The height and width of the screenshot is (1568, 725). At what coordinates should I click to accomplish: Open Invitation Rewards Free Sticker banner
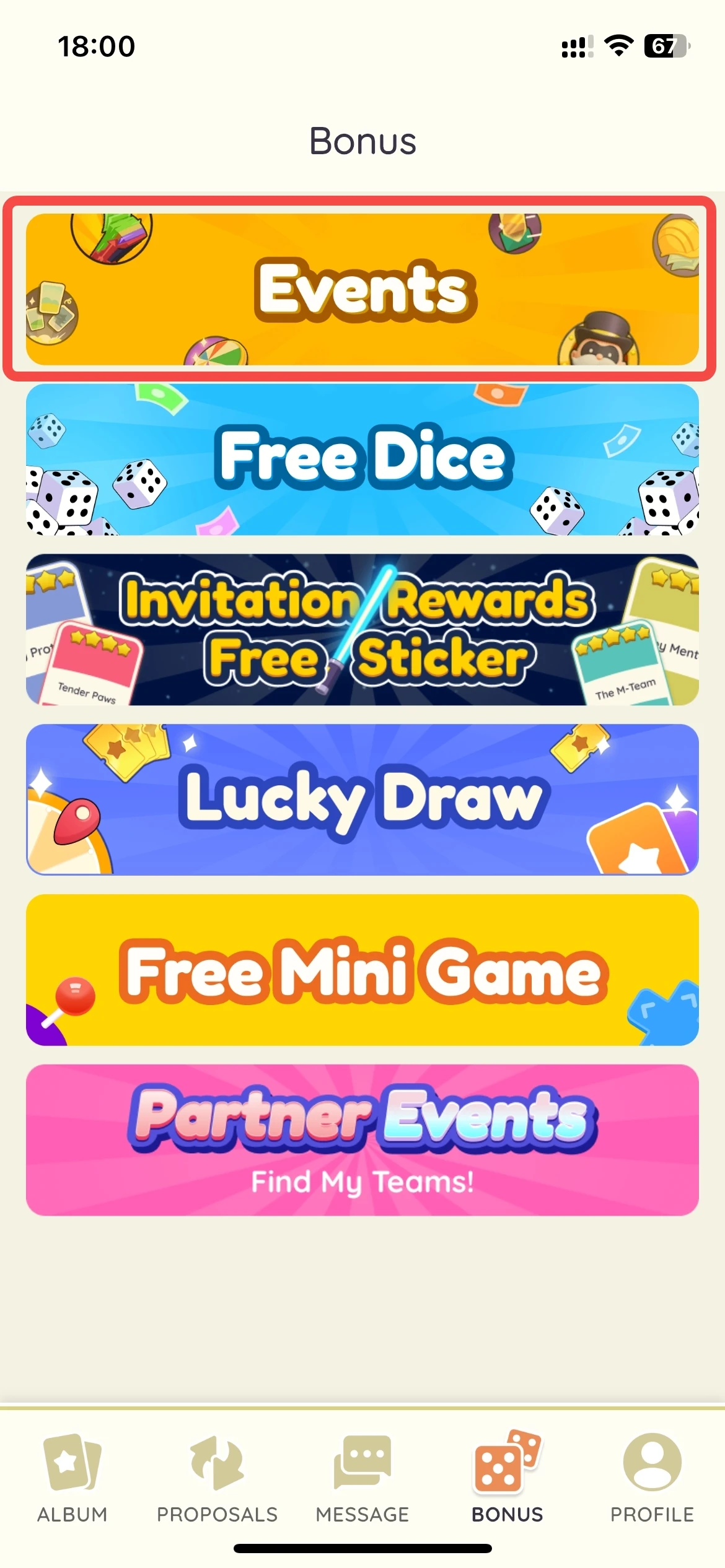[x=362, y=629]
